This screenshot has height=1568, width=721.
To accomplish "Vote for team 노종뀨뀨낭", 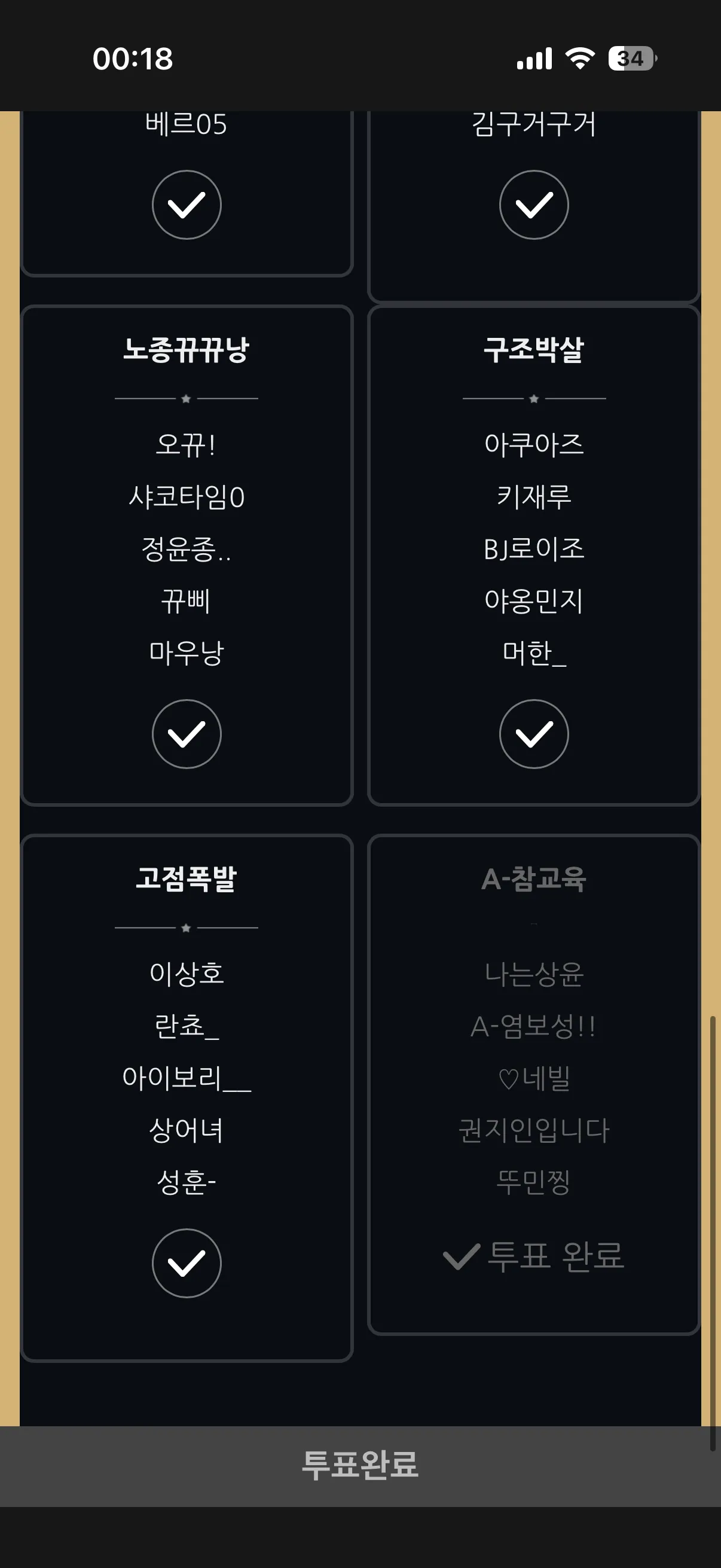I will point(186,734).
